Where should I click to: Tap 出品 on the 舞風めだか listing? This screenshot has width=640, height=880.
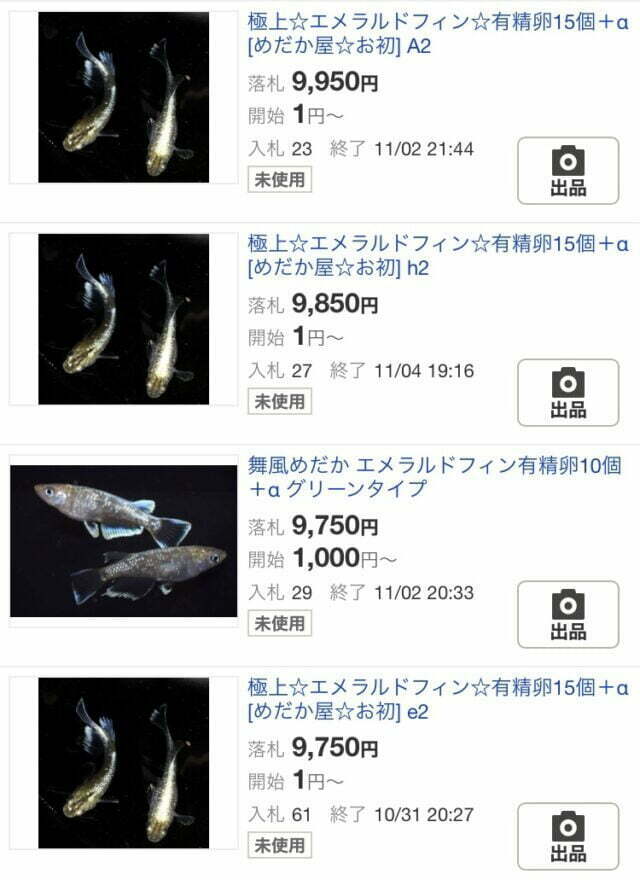(x=568, y=614)
